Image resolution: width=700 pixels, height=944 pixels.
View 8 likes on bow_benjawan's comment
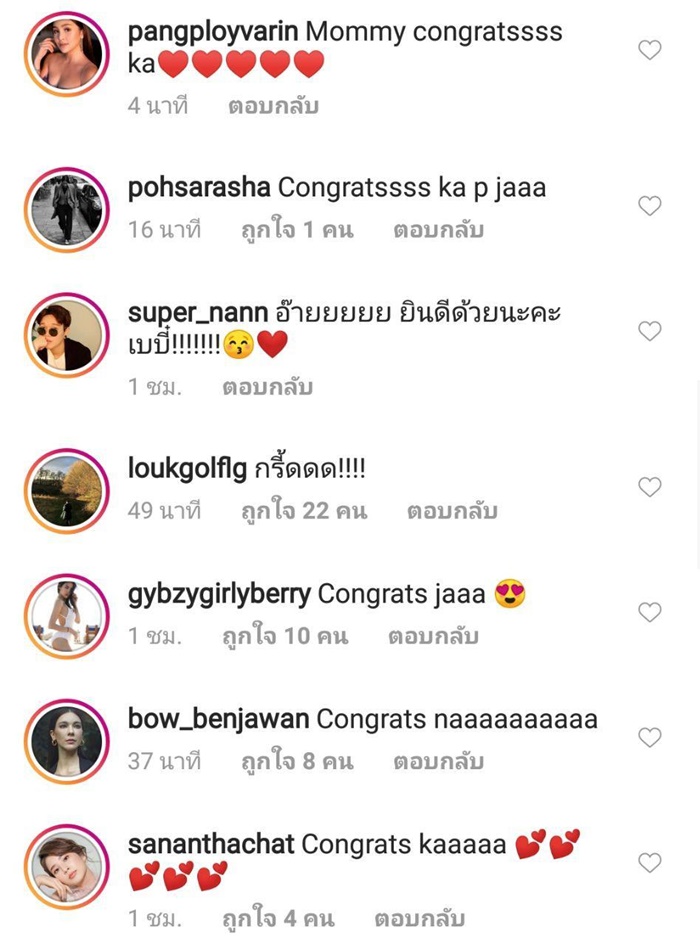[x=297, y=761]
